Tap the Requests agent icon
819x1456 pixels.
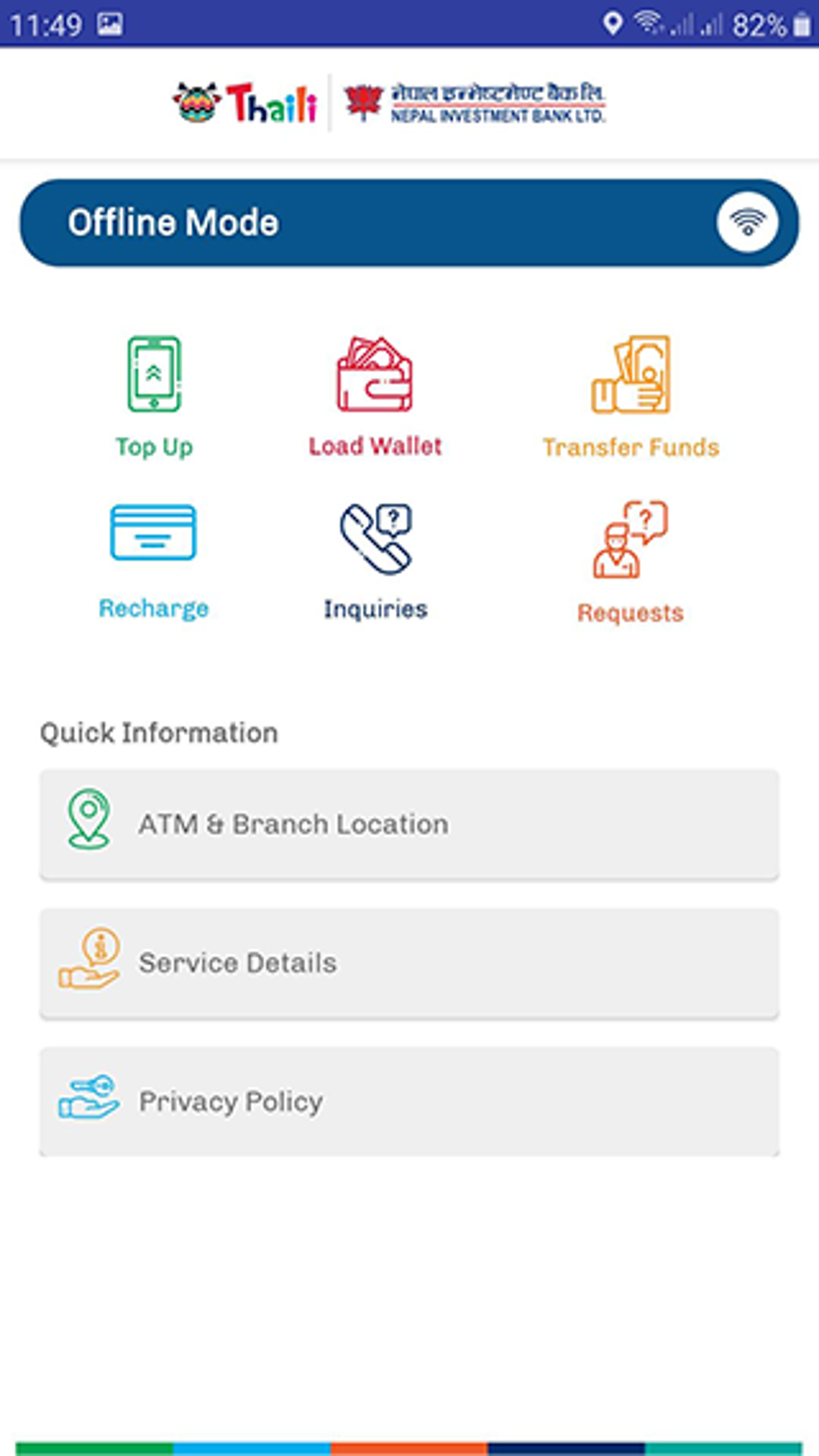pyautogui.click(x=631, y=539)
